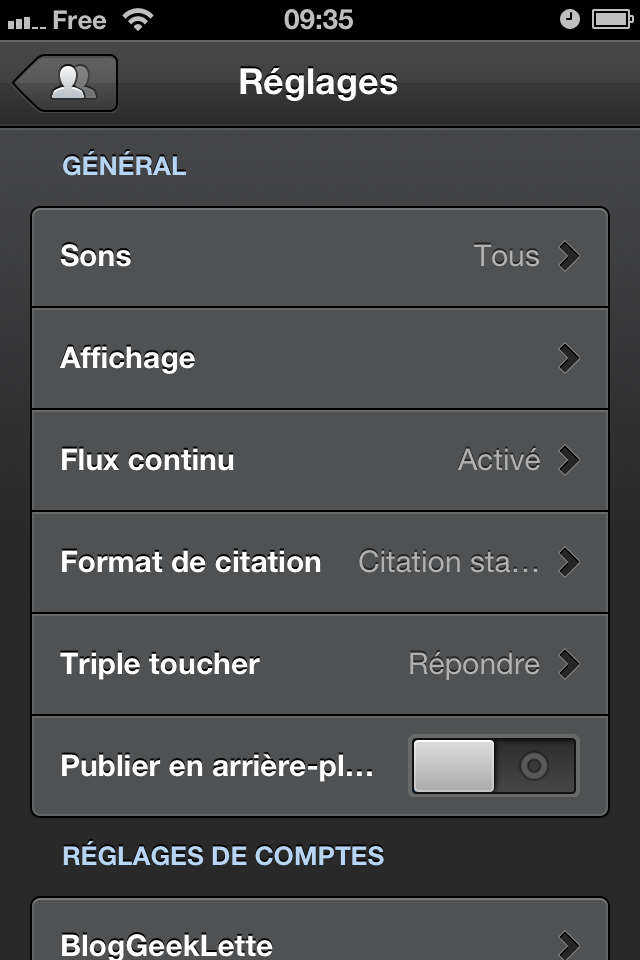
Task: Open BlogGeekLette account settings
Action: point(320,940)
